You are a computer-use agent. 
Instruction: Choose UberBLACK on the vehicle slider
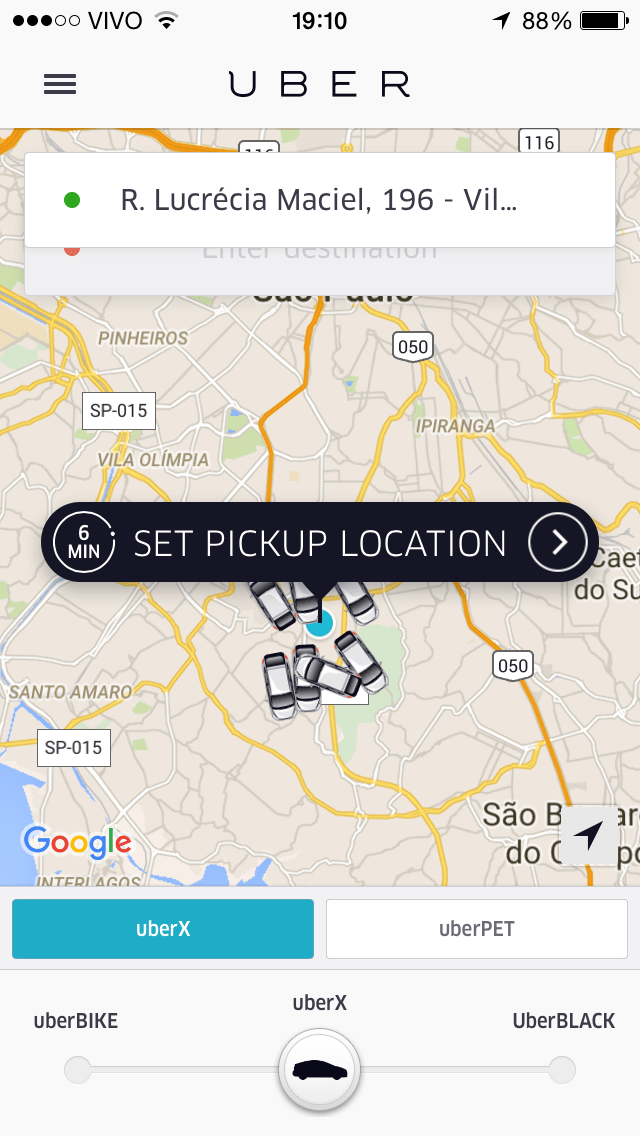coord(562,1070)
